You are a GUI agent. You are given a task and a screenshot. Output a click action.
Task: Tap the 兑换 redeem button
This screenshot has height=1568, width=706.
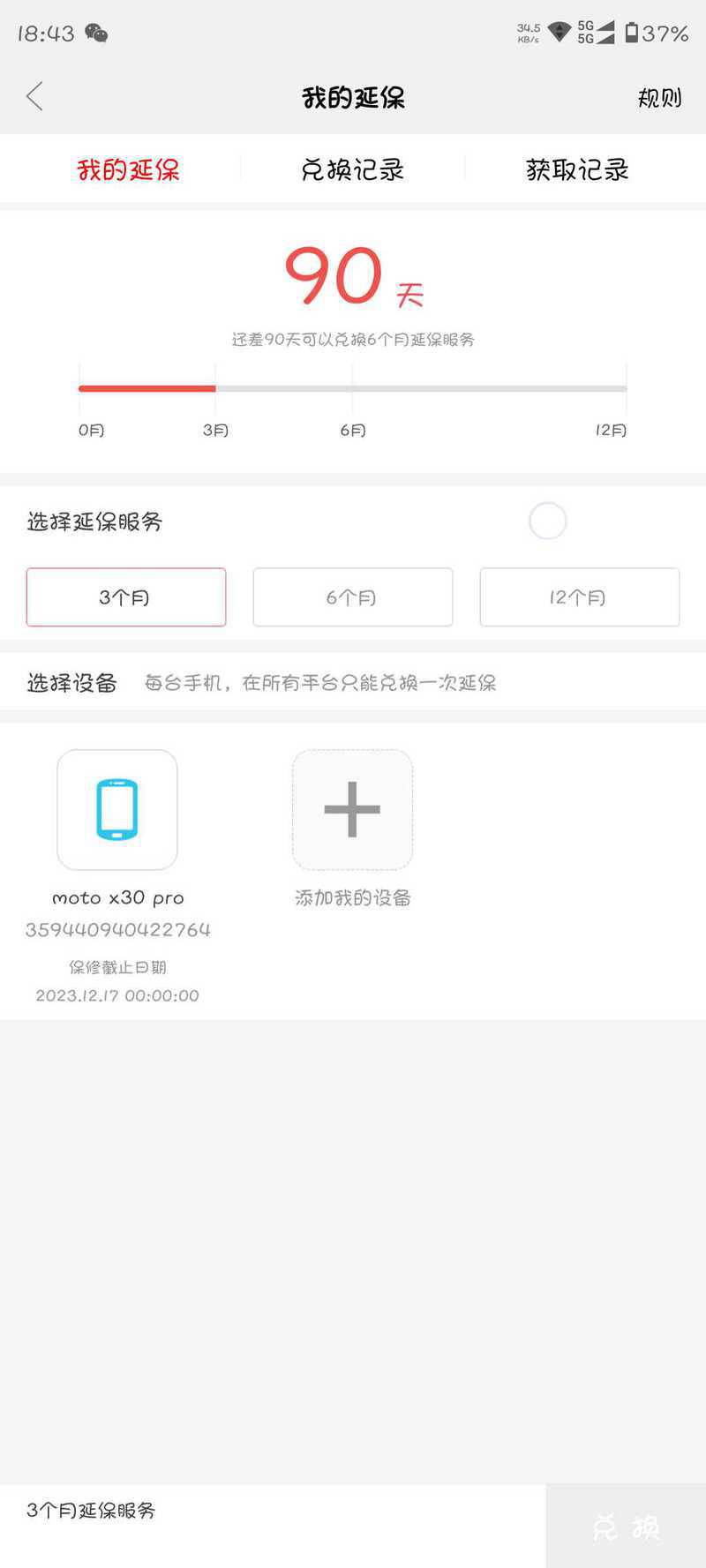pyautogui.click(x=626, y=1526)
